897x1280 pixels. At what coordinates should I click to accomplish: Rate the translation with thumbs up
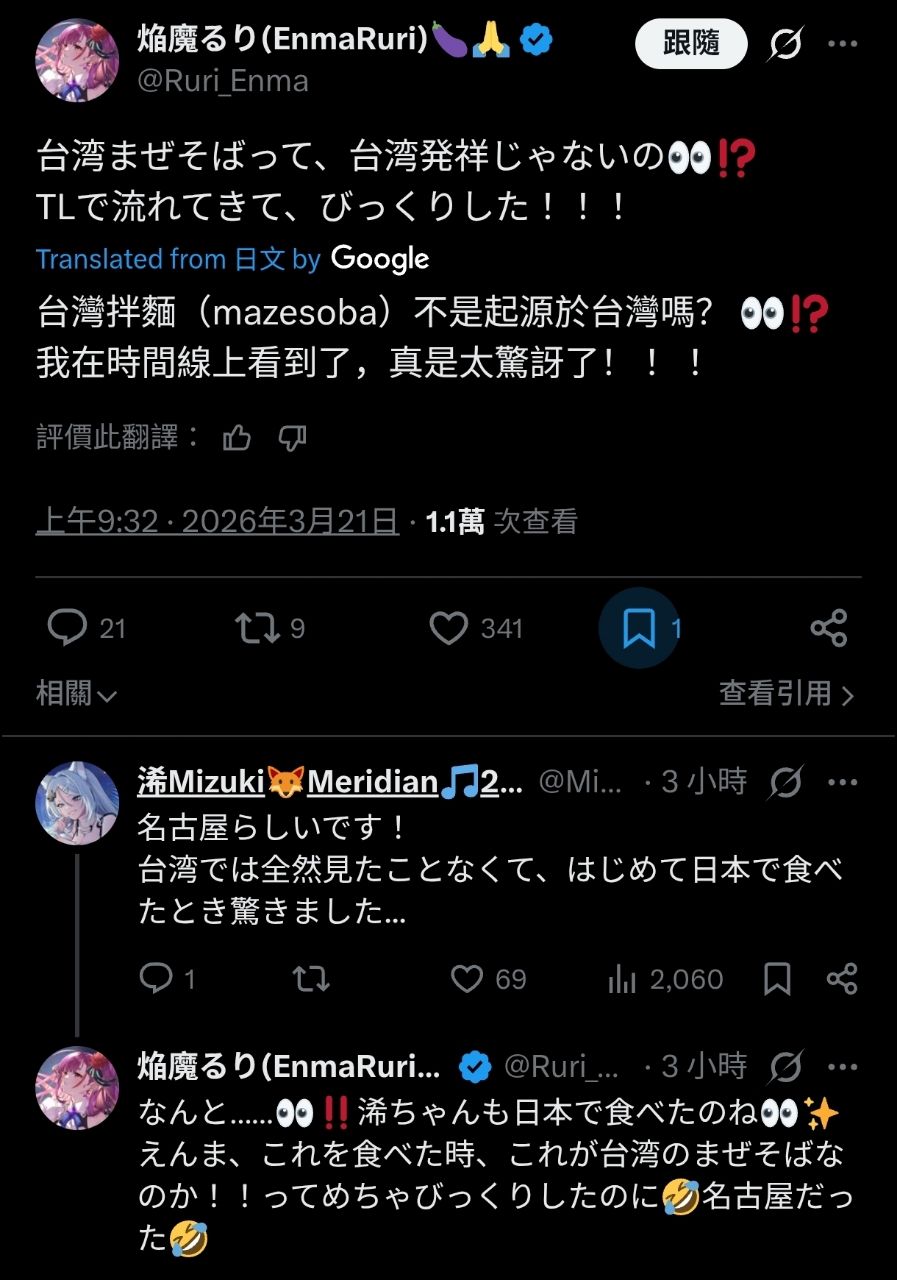pos(237,437)
